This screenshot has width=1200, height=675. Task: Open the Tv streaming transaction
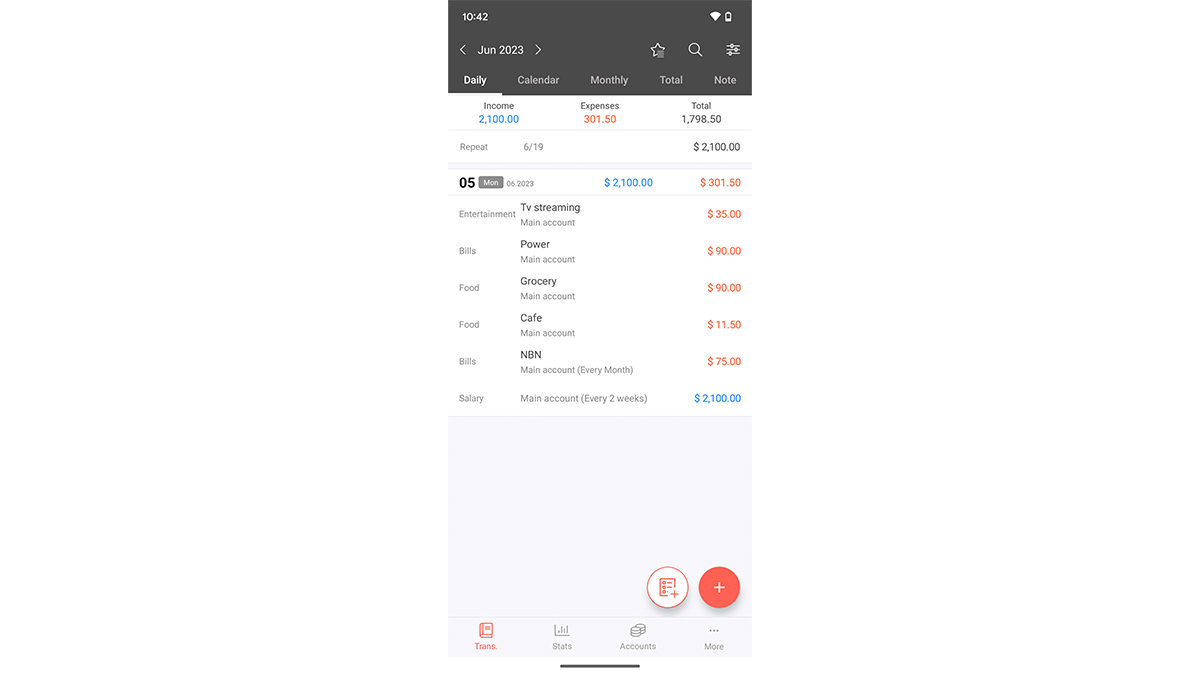point(600,214)
